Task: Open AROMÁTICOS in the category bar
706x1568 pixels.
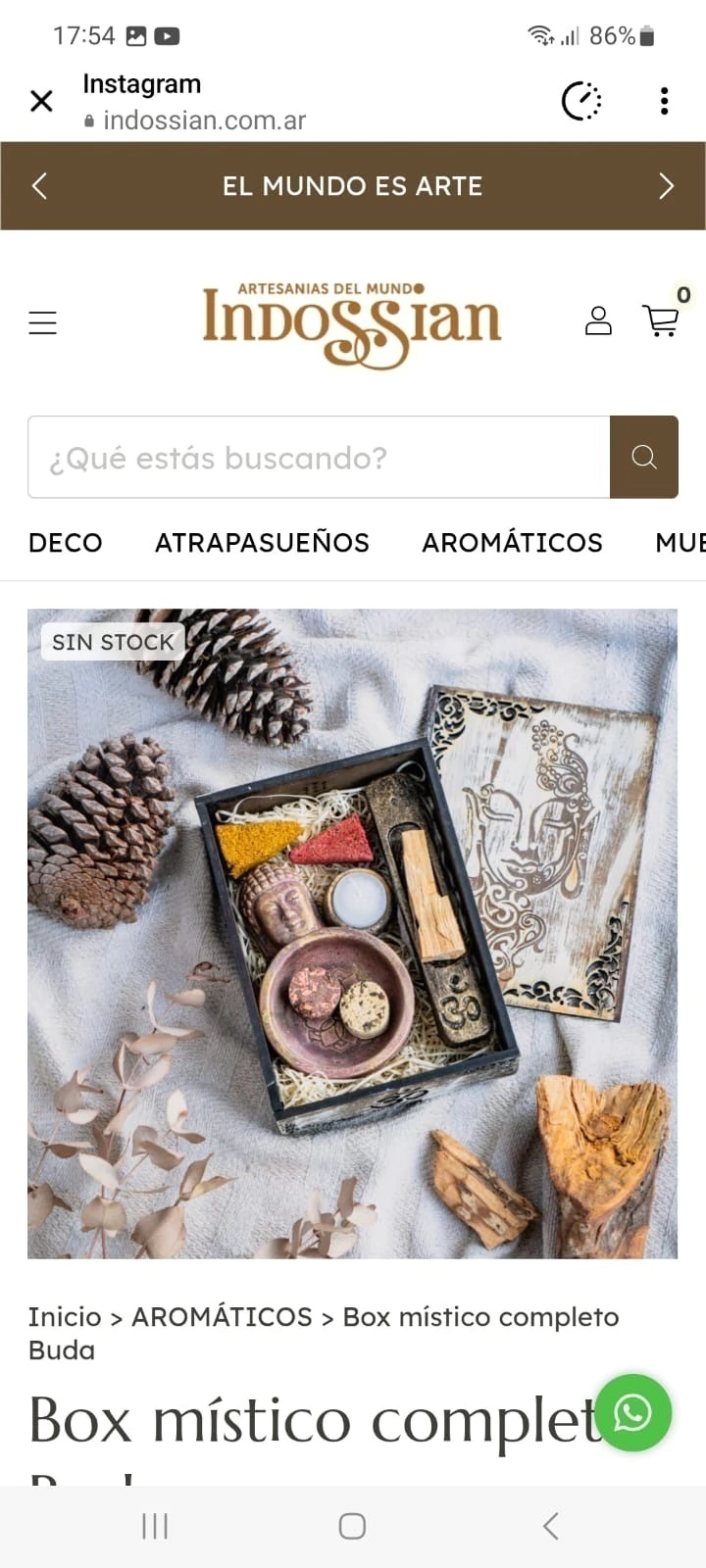Action: pos(512,543)
